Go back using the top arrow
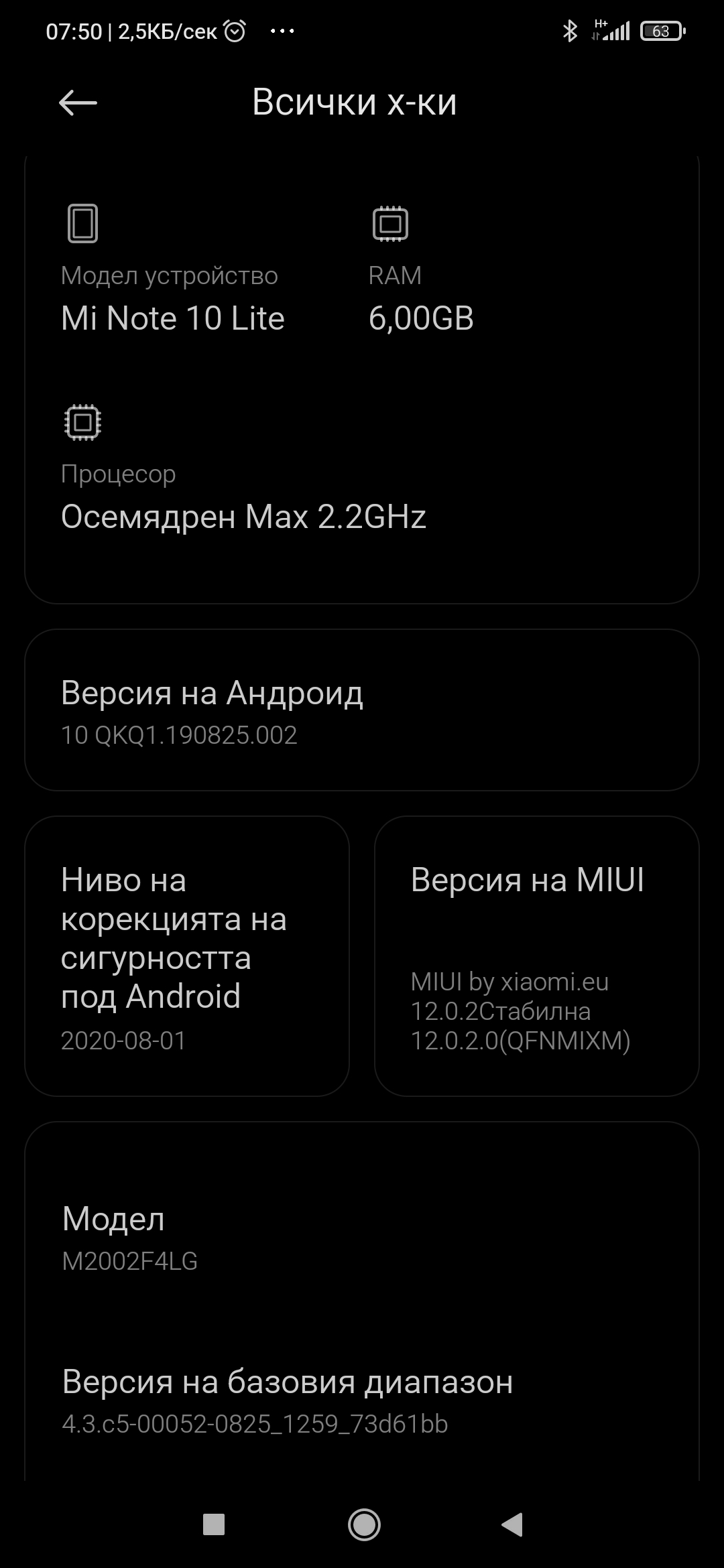This screenshot has width=724, height=1568. [78, 103]
